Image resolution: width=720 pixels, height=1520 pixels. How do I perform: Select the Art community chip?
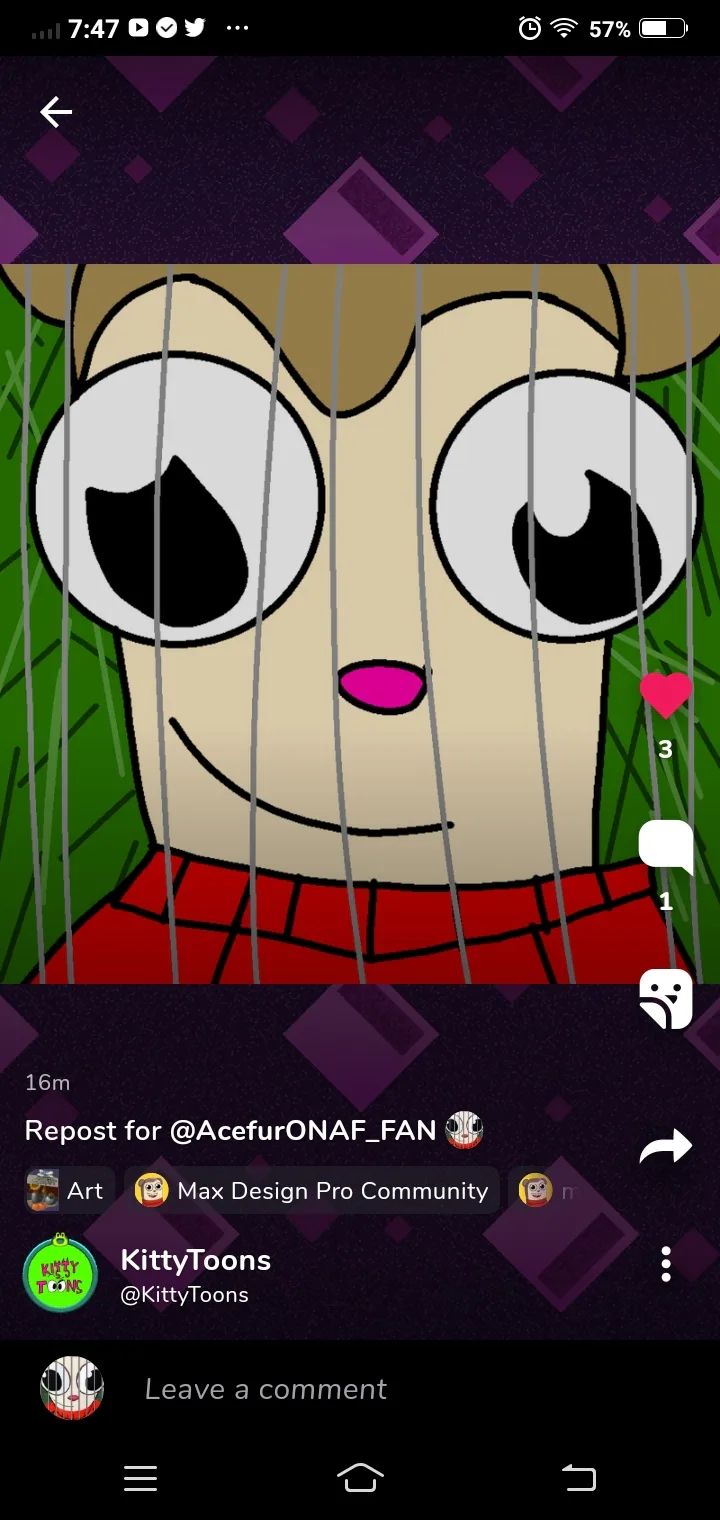(x=67, y=1190)
